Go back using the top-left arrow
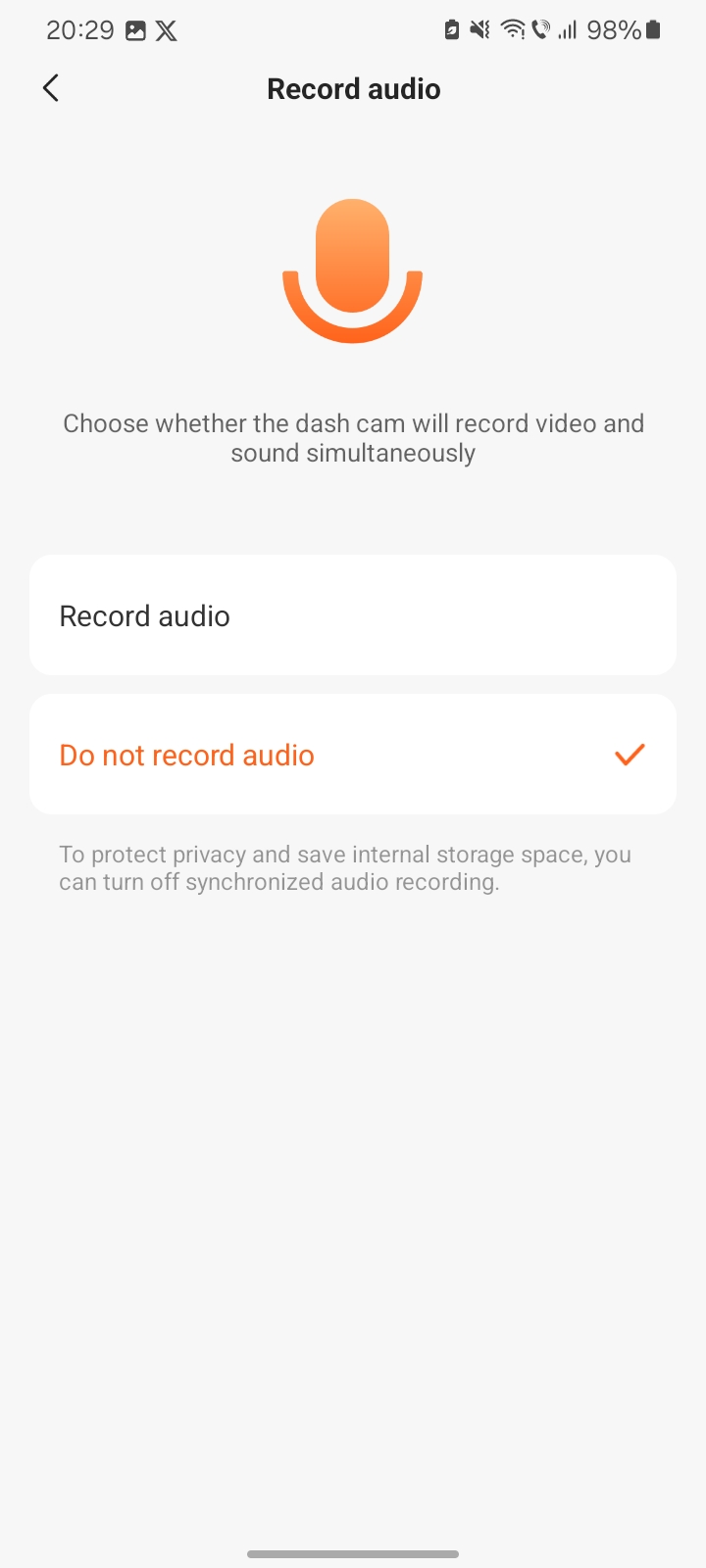Image resolution: width=706 pixels, height=1568 pixels. [51, 88]
